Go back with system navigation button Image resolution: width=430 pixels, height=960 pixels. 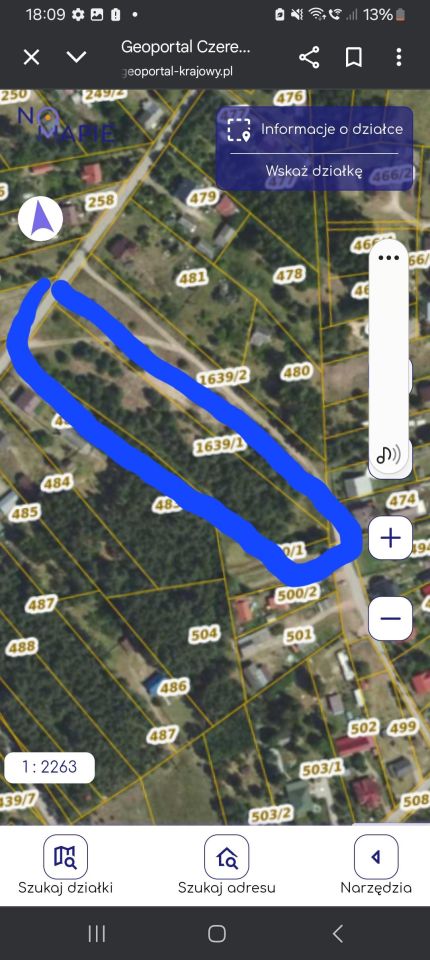coord(338,934)
